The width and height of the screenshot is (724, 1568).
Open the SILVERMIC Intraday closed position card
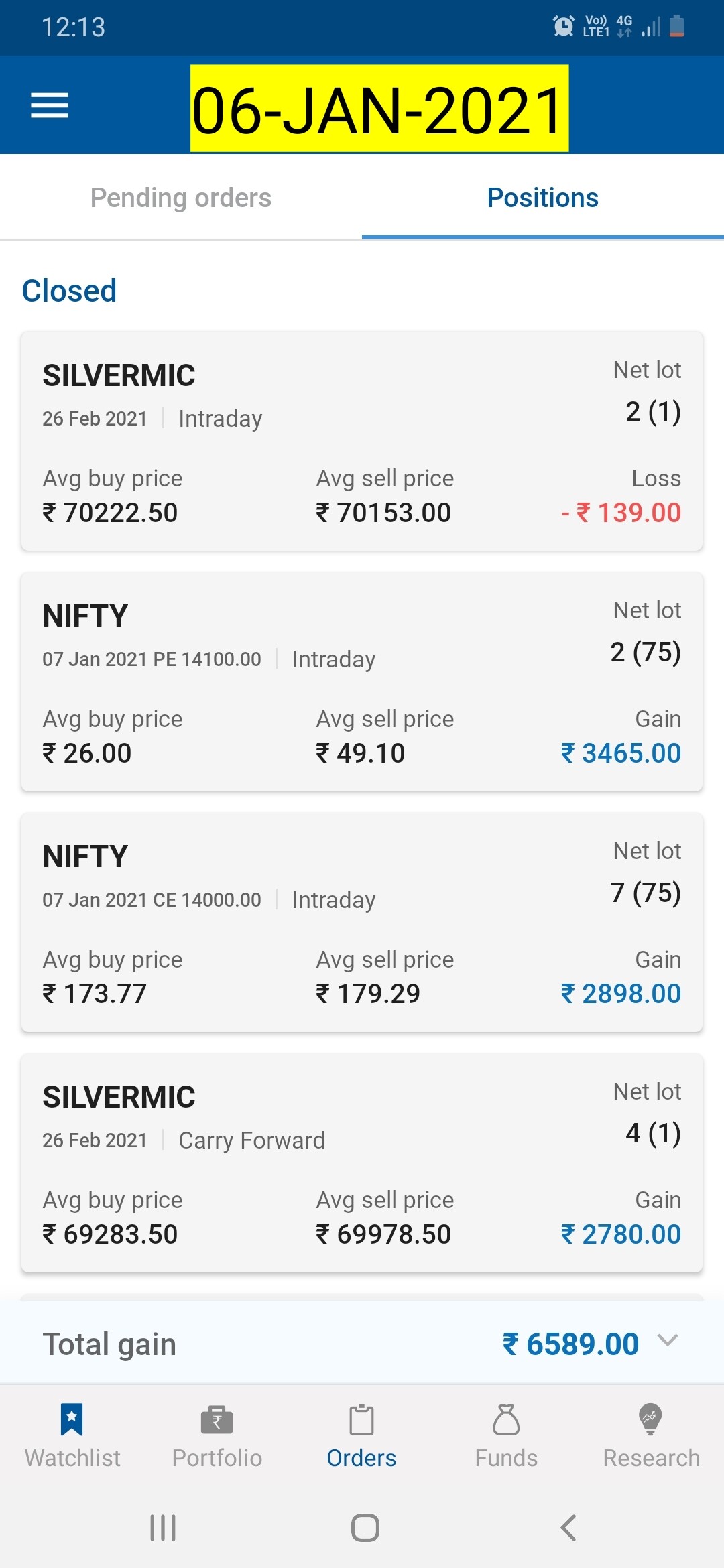(362, 441)
